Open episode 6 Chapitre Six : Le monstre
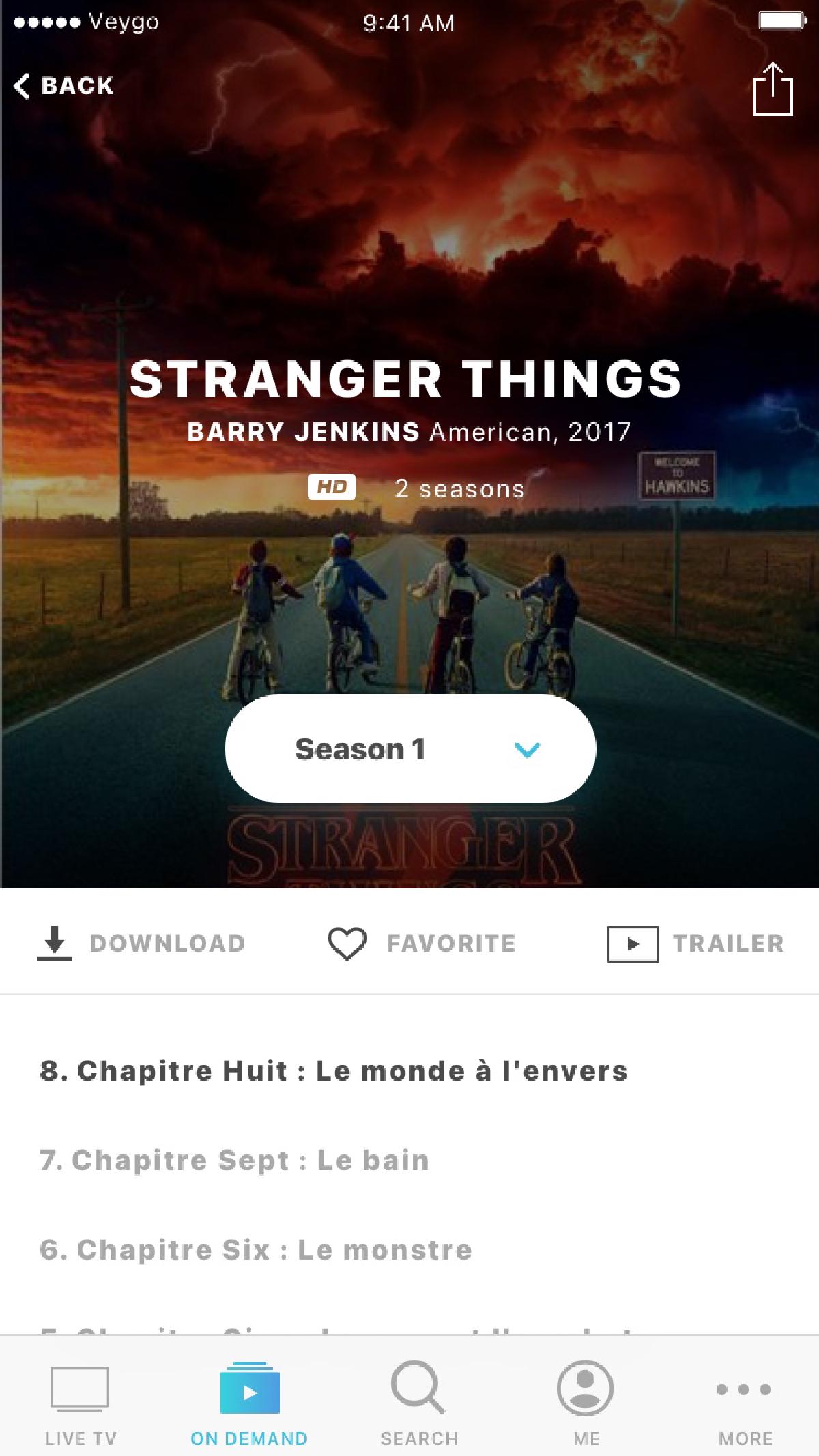Screen dimensions: 819x1456 click(x=256, y=1250)
